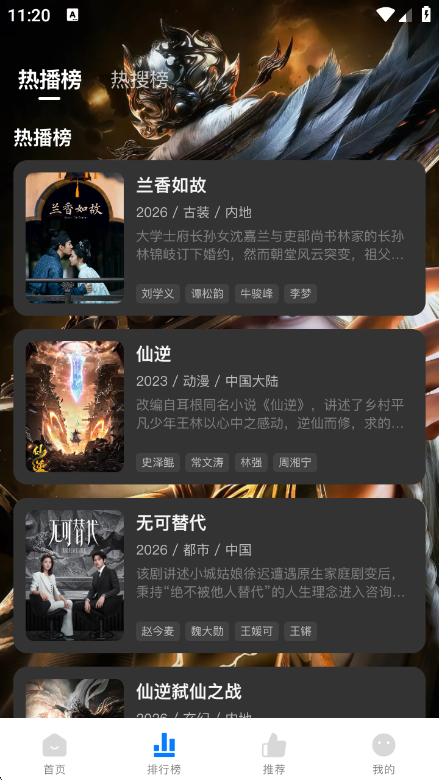Open the 仙逆弑仙之战 card
Viewport: 439px width, 780px height.
pyautogui.click(x=219, y=692)
